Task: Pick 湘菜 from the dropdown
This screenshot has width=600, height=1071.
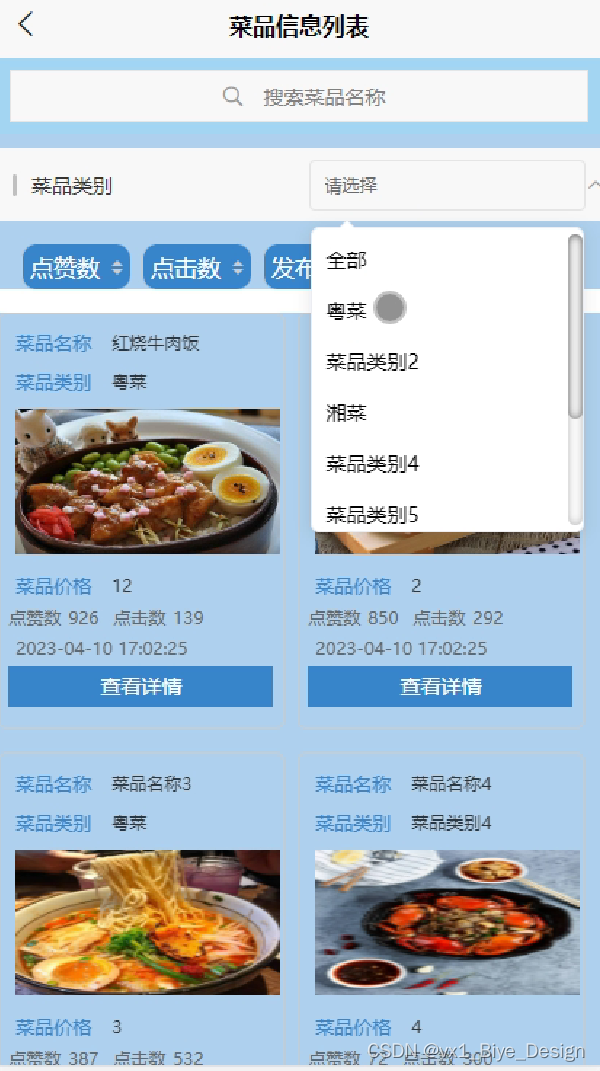Action: [x=347, y=412]
